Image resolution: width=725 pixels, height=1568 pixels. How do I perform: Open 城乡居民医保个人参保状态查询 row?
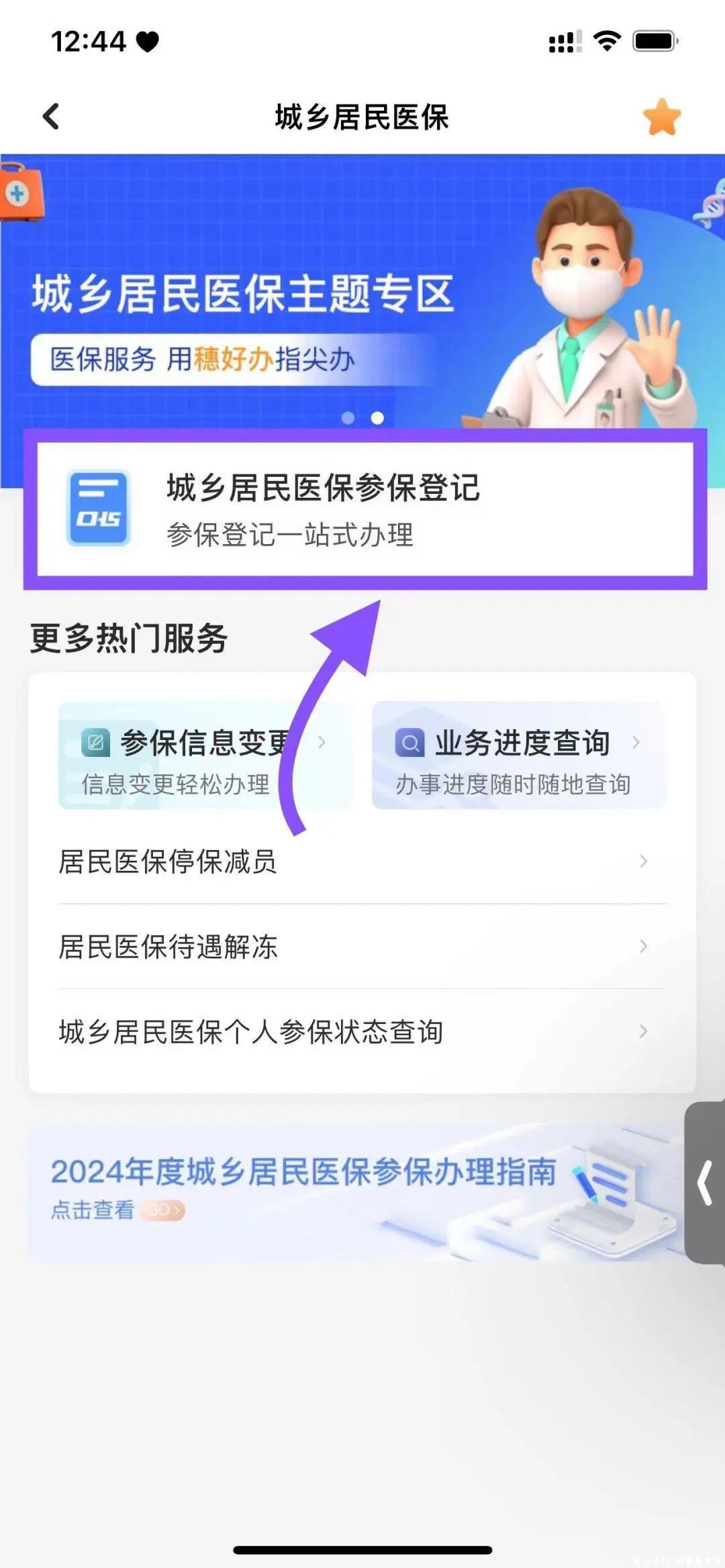click(x=362, y=1032)
